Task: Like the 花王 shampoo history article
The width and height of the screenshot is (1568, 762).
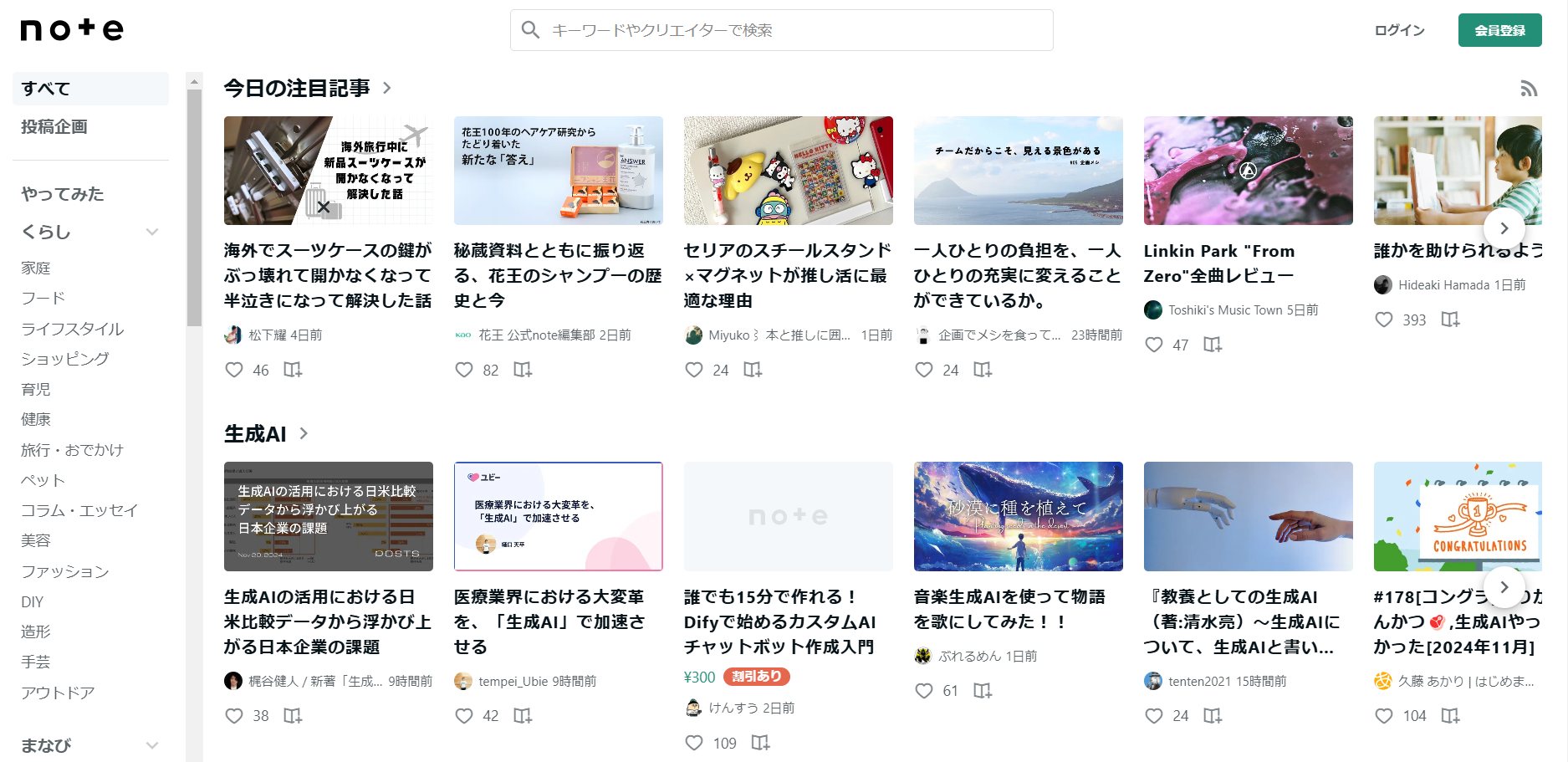Action: click(464, 370)
